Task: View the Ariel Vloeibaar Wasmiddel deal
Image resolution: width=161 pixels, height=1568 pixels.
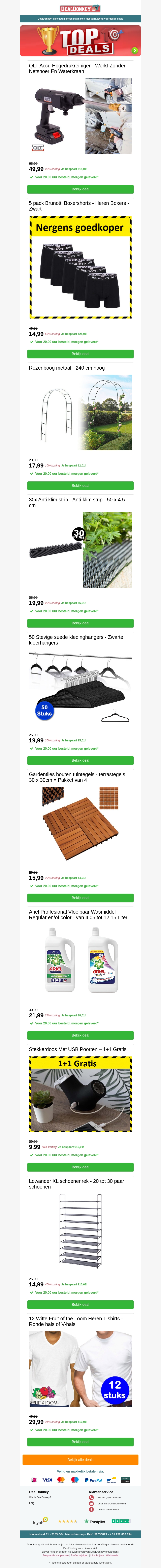Action: click(80, 1035)
